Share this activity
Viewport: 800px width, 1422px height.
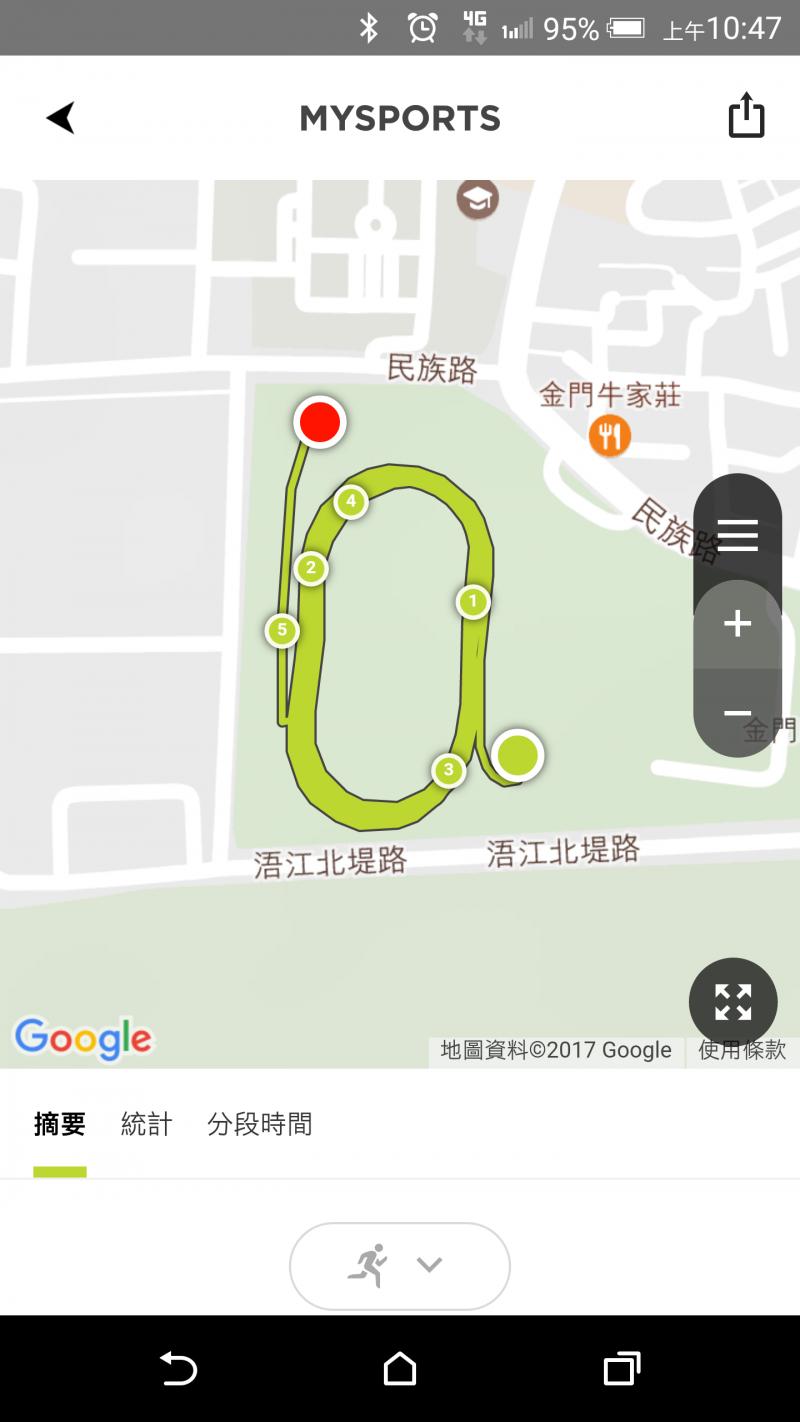[746, 116]
